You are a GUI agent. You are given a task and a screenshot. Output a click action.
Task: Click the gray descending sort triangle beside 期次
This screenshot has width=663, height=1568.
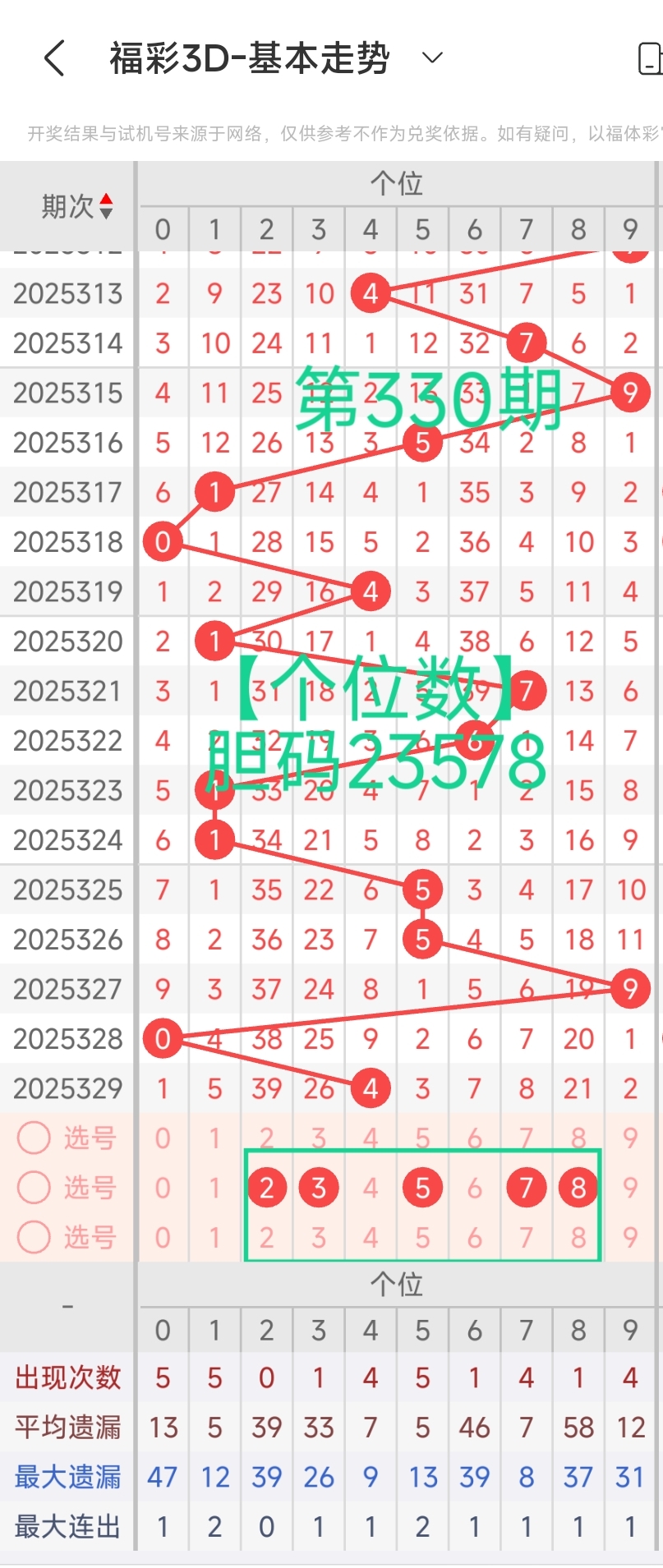[x=106, y=213]
